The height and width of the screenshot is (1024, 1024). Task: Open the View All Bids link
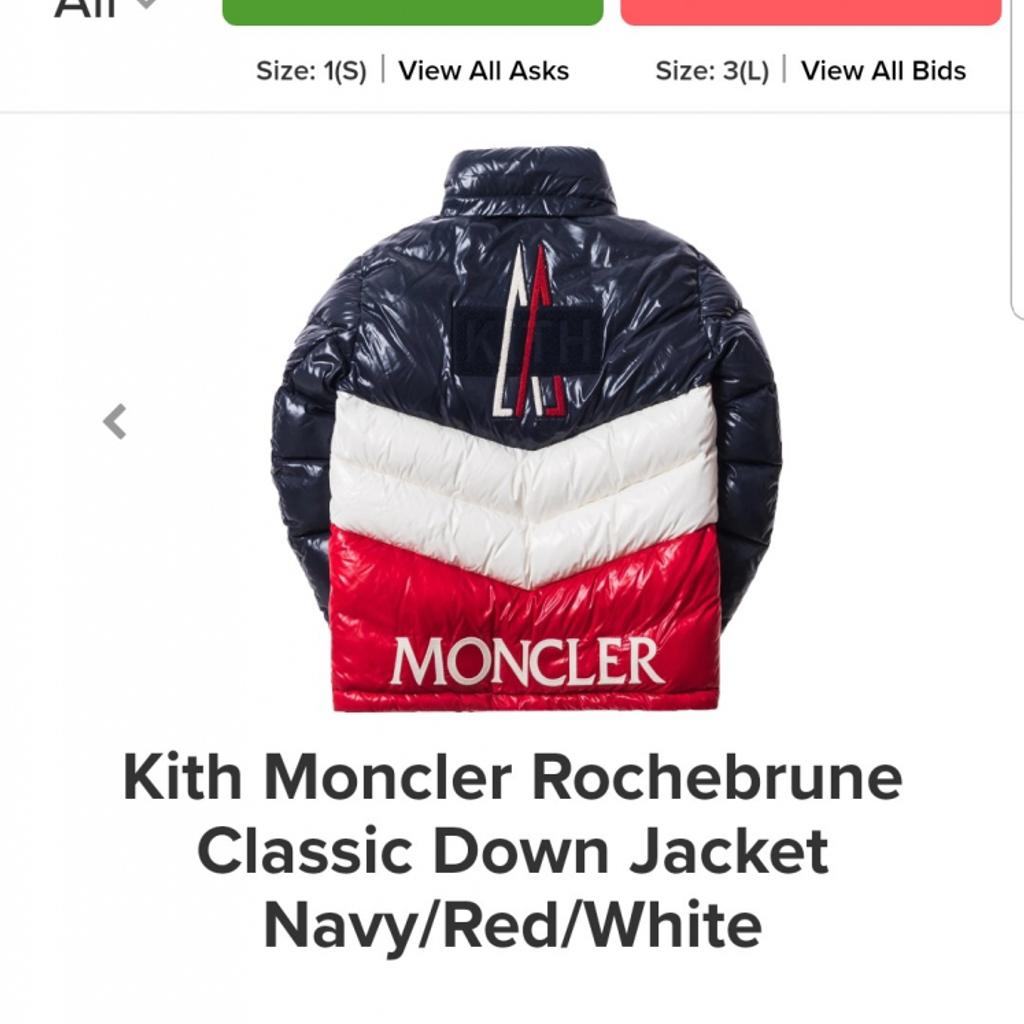(883, 71)
